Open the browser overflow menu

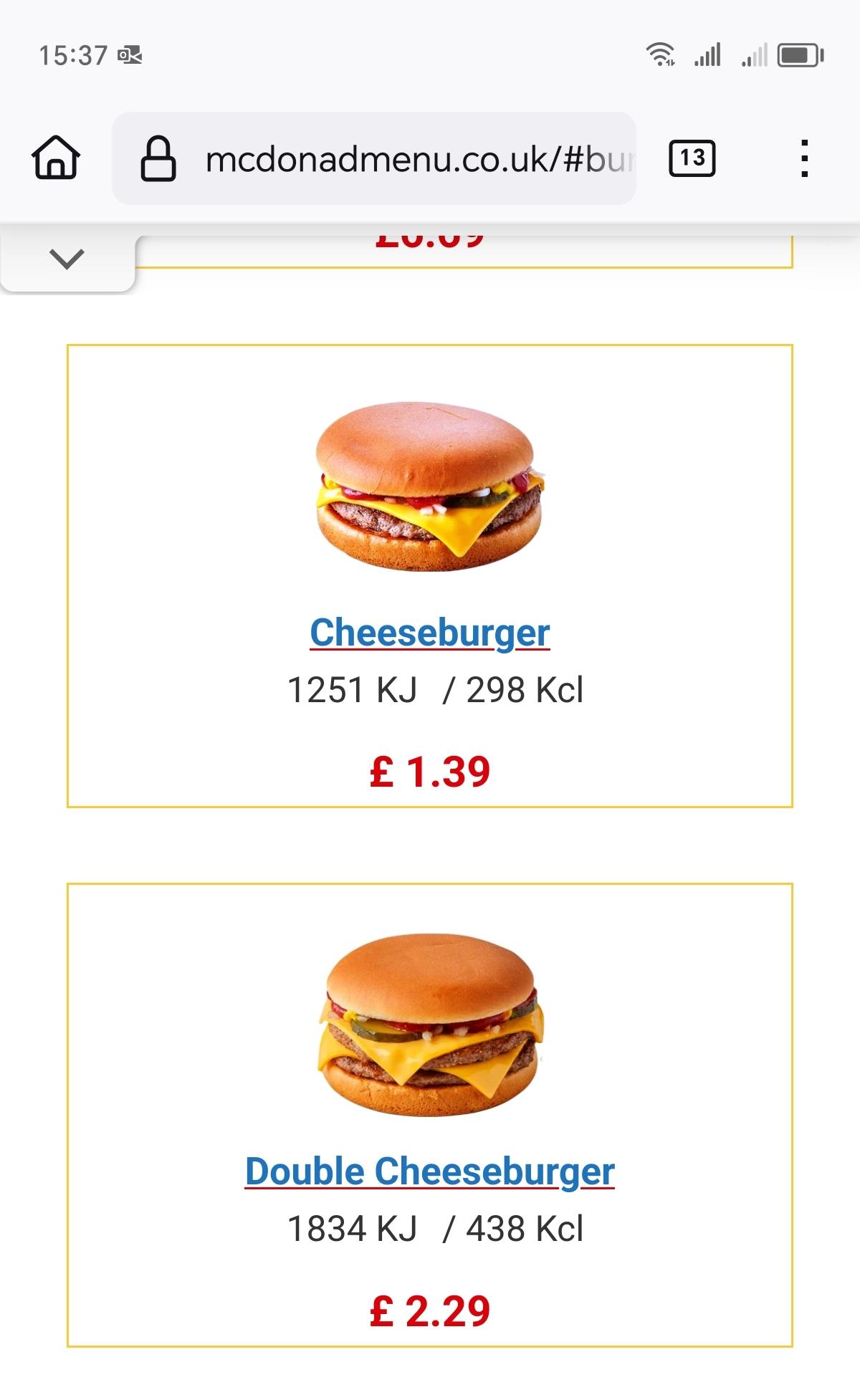pyautogui.click(x=805, y=158)
